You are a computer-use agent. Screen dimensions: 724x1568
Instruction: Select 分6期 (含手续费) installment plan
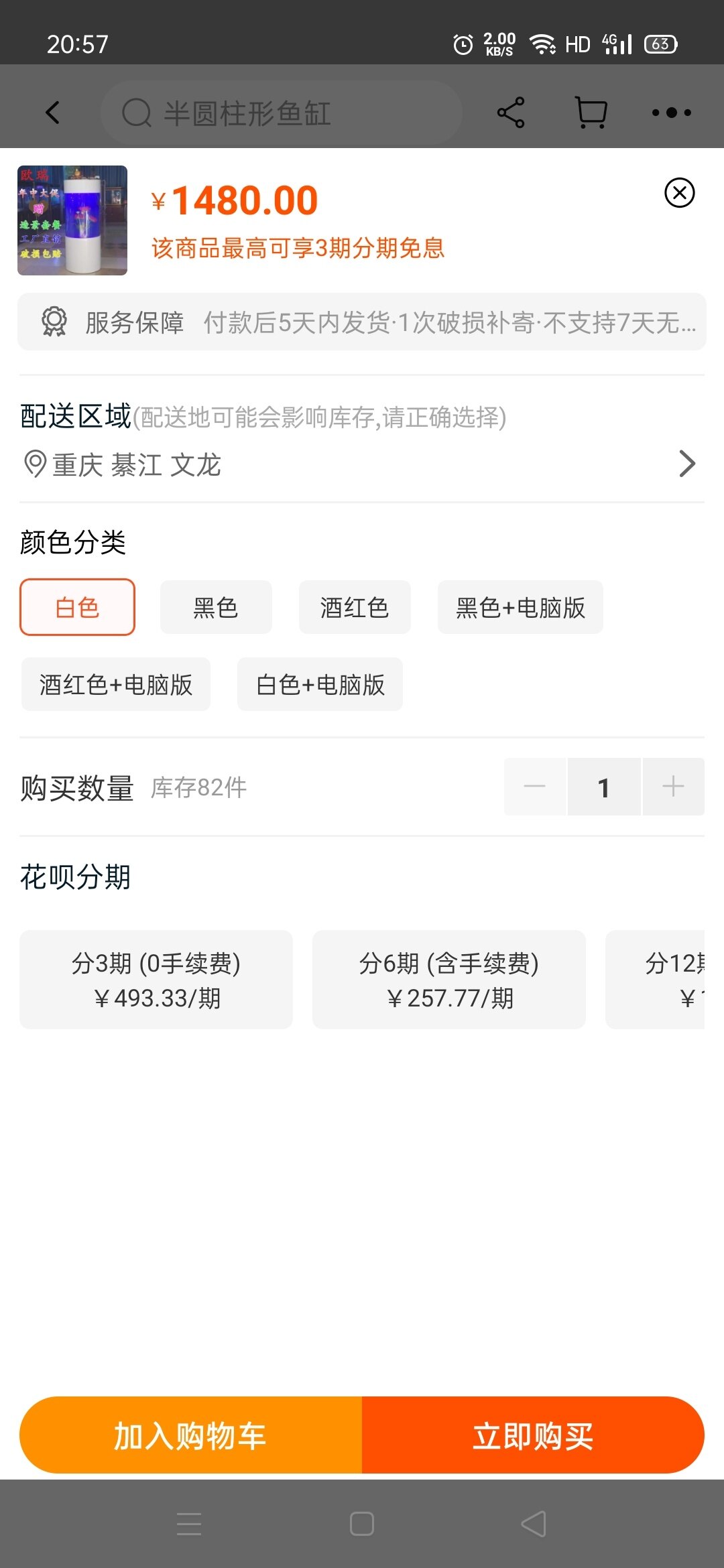[449, 980]
